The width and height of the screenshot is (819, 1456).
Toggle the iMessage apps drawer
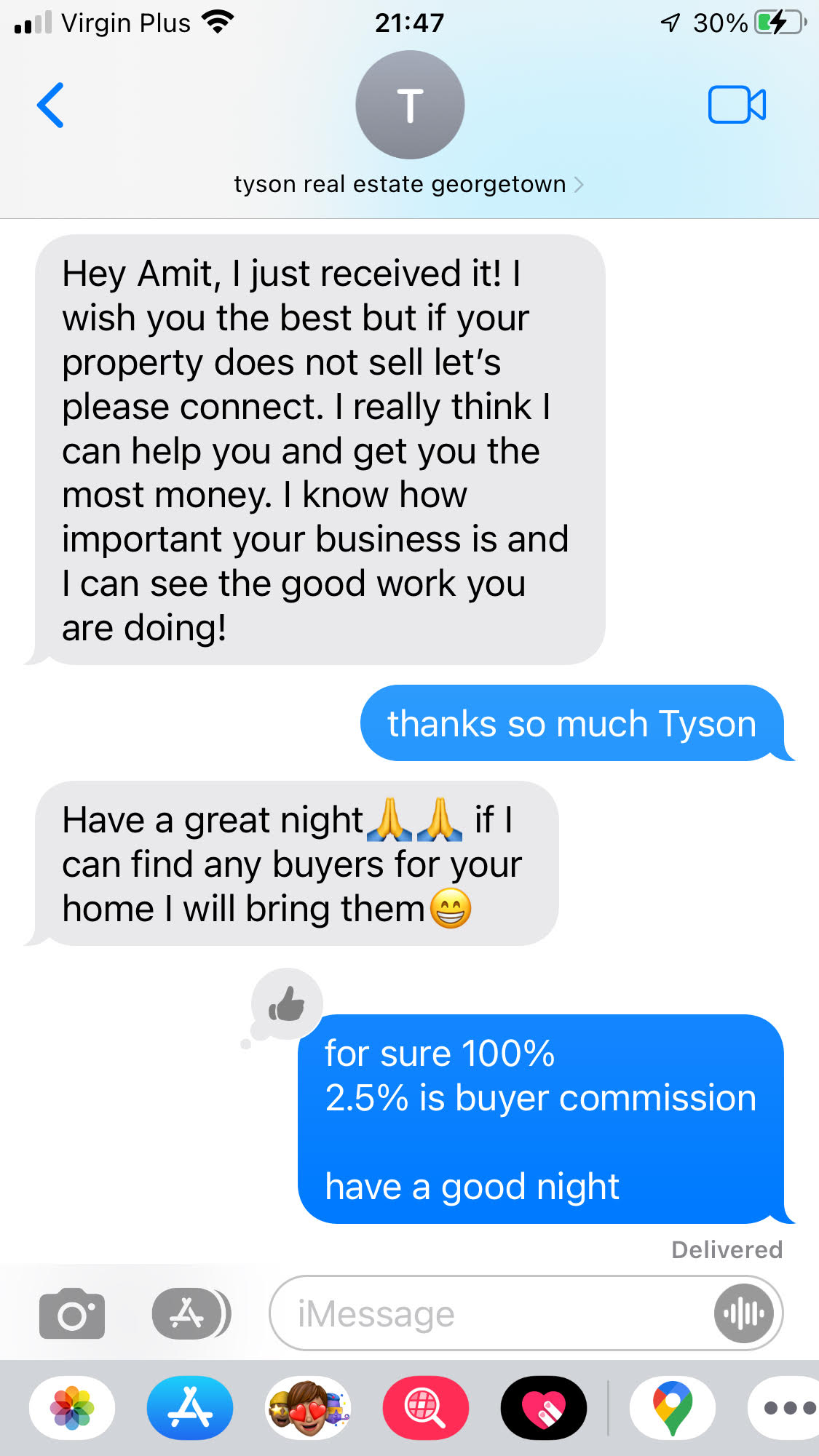[x=190, y=1314]
